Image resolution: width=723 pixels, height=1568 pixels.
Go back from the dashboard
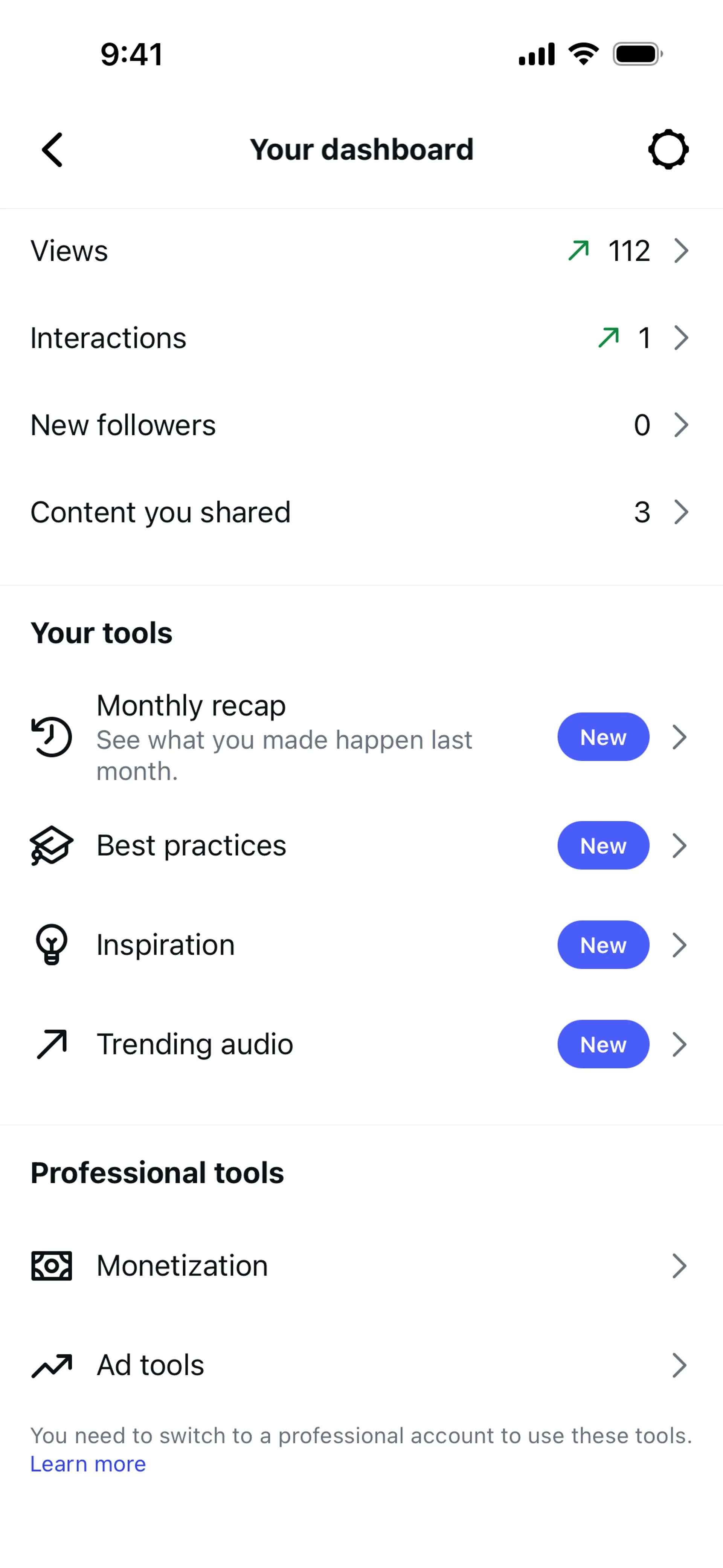click(52, 150)
